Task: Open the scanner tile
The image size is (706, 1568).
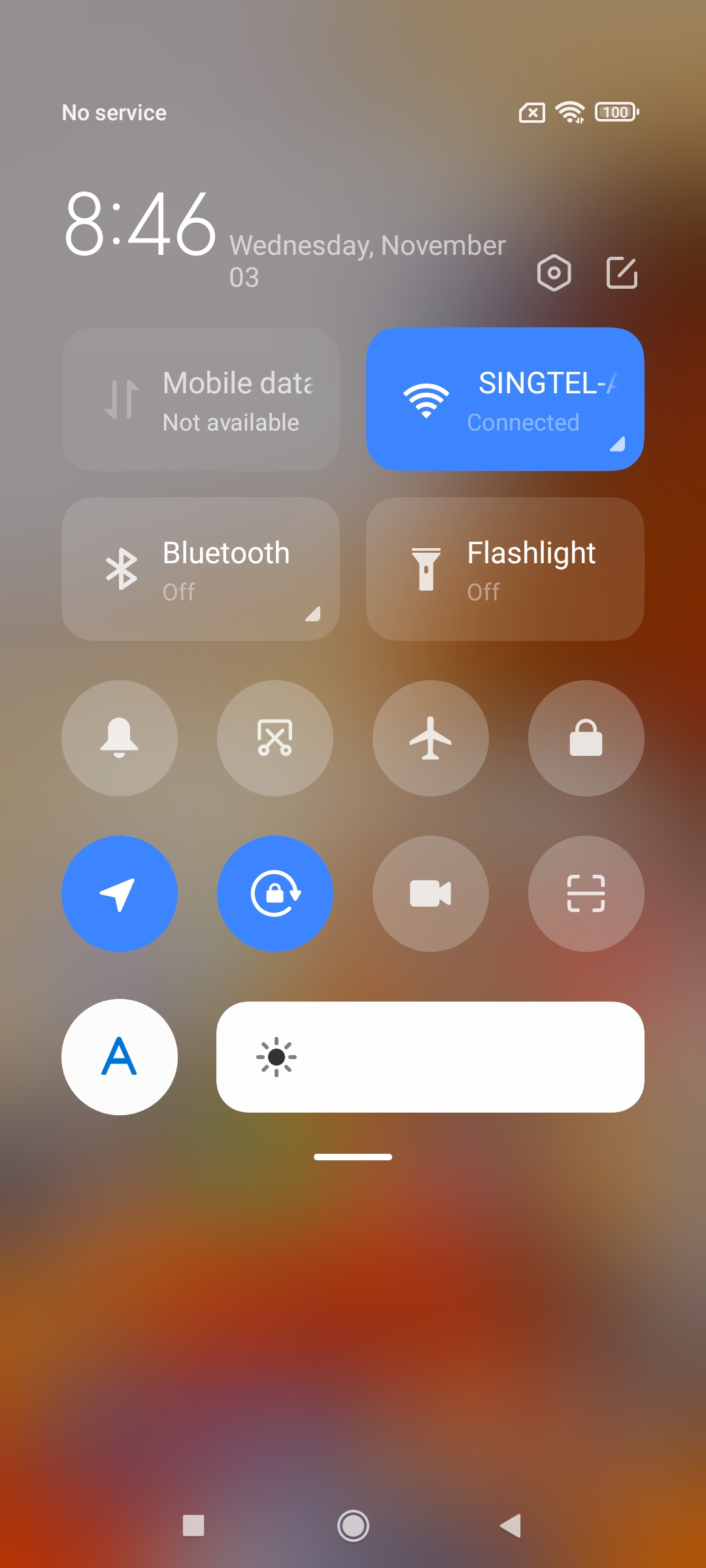Action: click(x=586, y=894)
